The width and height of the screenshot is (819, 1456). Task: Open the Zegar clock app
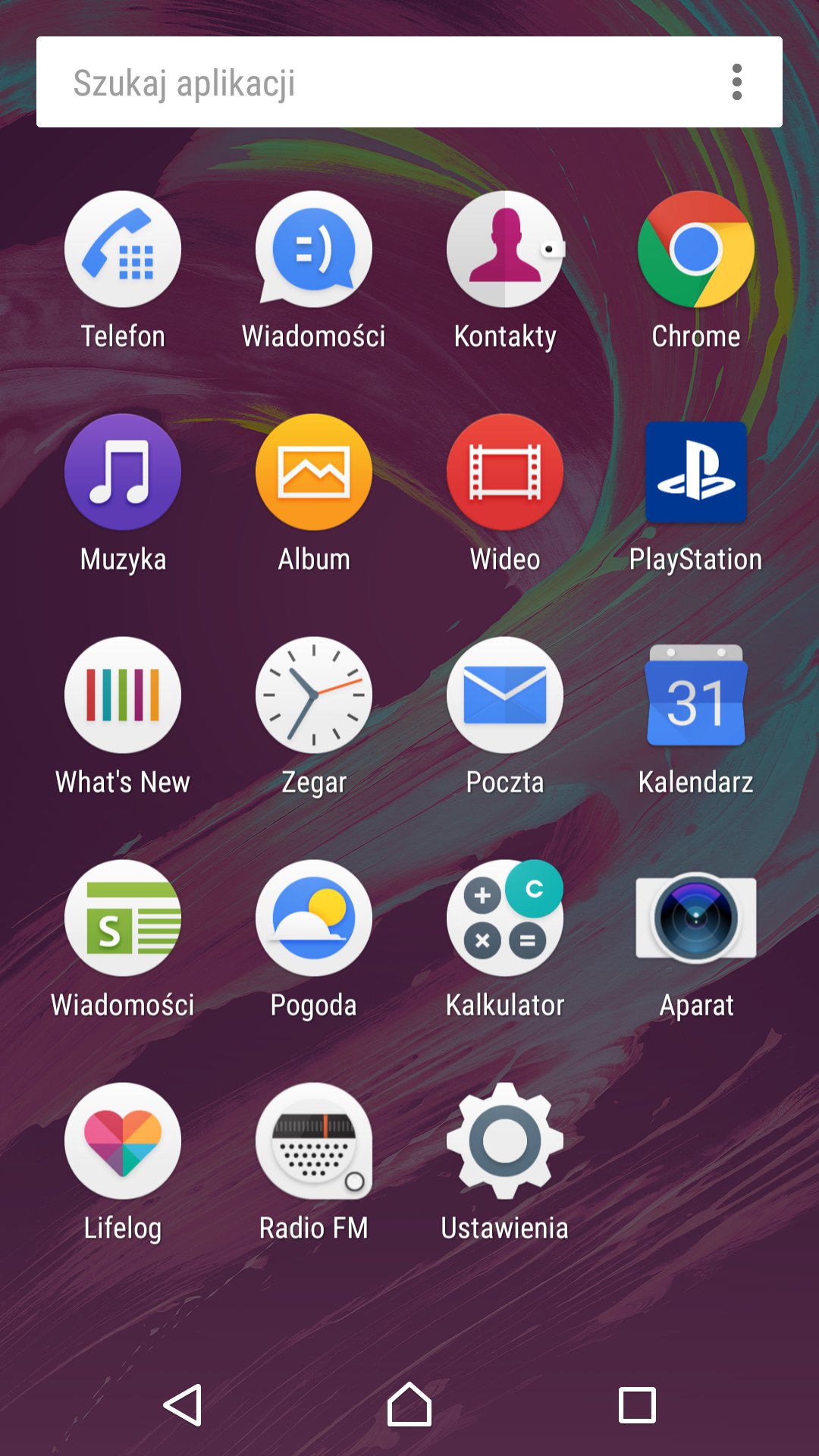coord(314,695)
